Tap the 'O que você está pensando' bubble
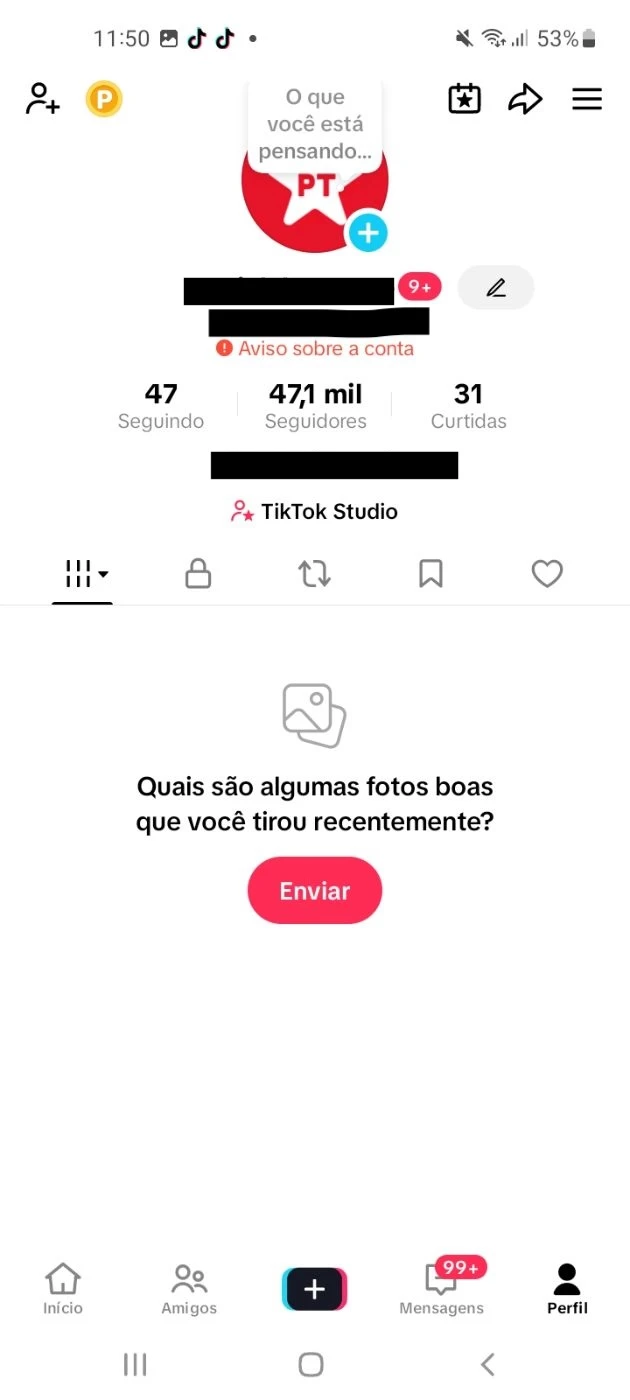 [315, 126]
